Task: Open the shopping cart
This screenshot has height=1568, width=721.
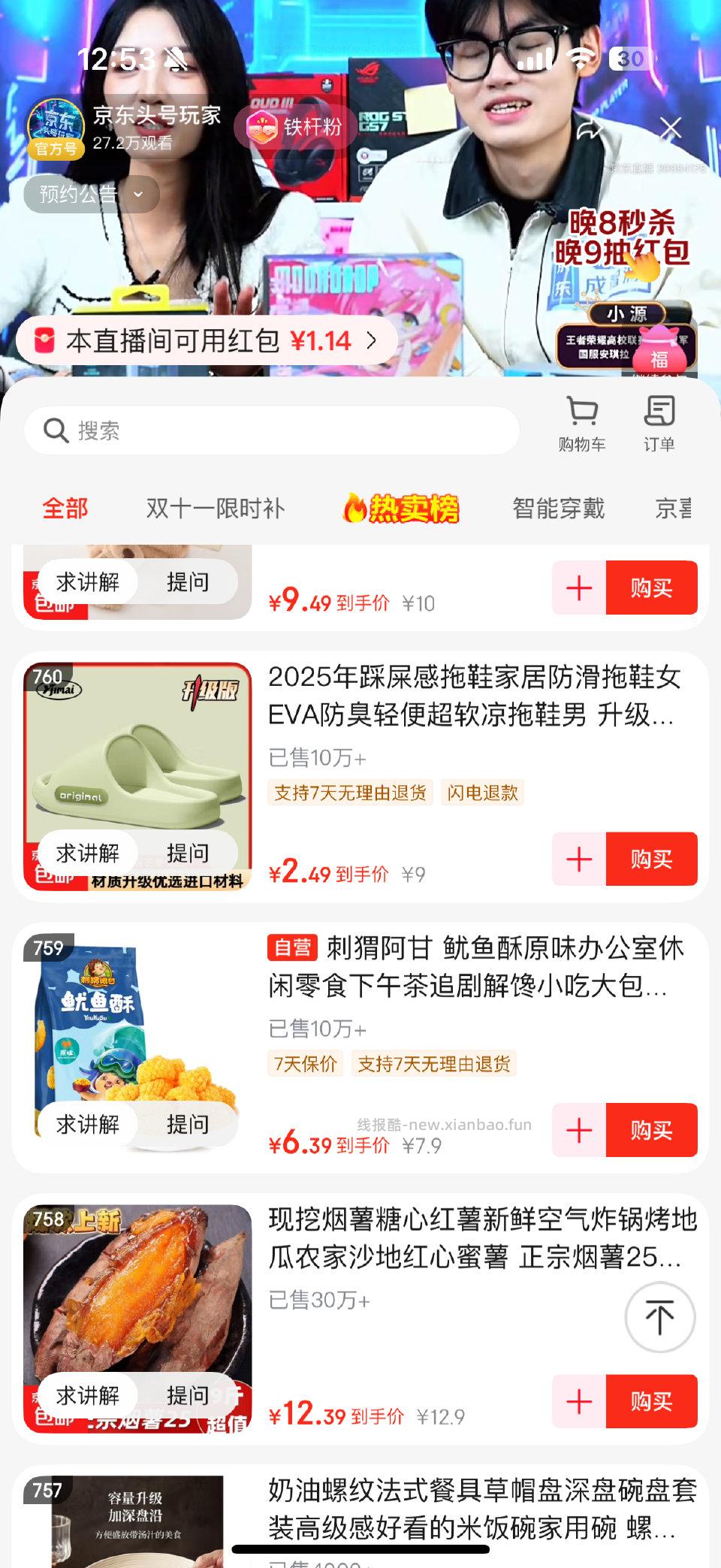Action: 582,423
